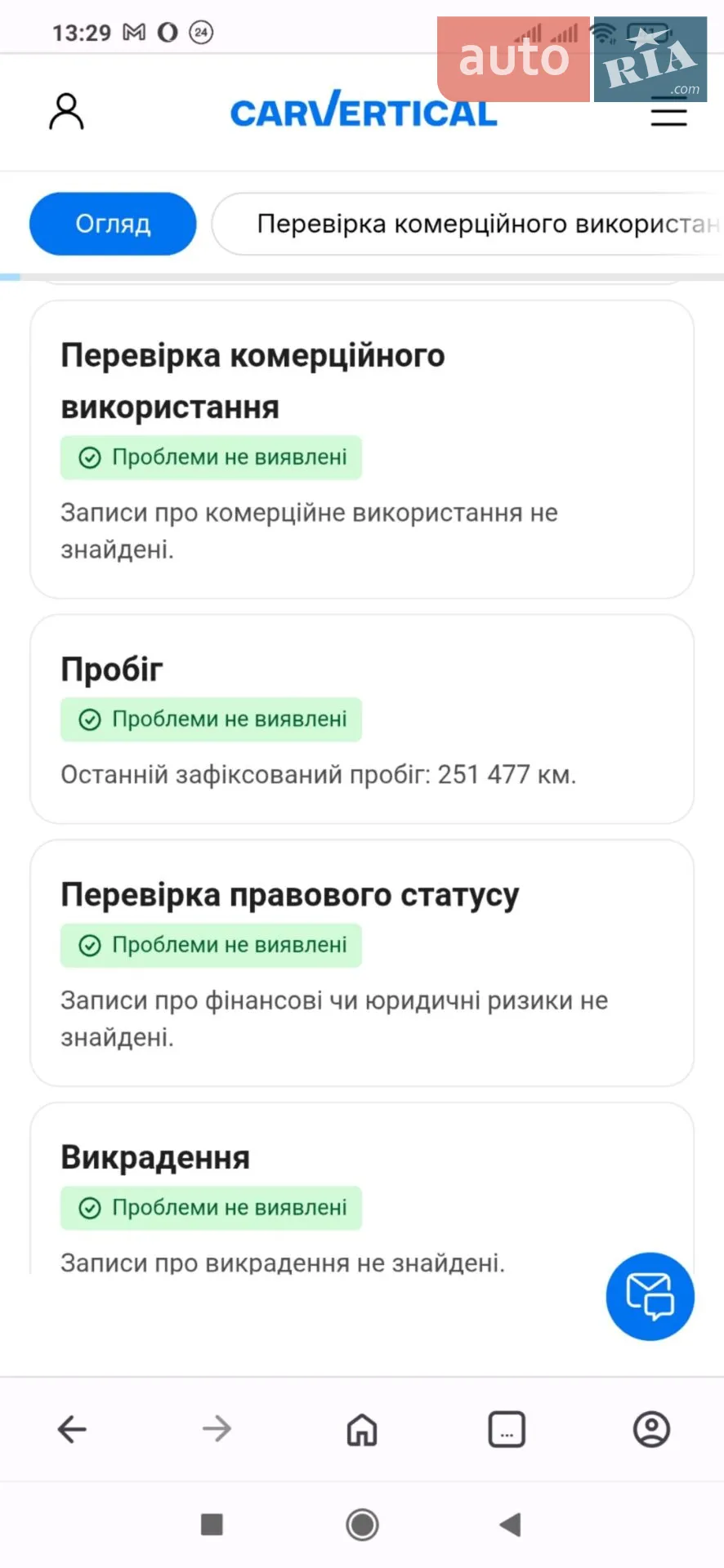Open system recent apps
This screenshot has width=724, height=1568.
pos(212,1525)
